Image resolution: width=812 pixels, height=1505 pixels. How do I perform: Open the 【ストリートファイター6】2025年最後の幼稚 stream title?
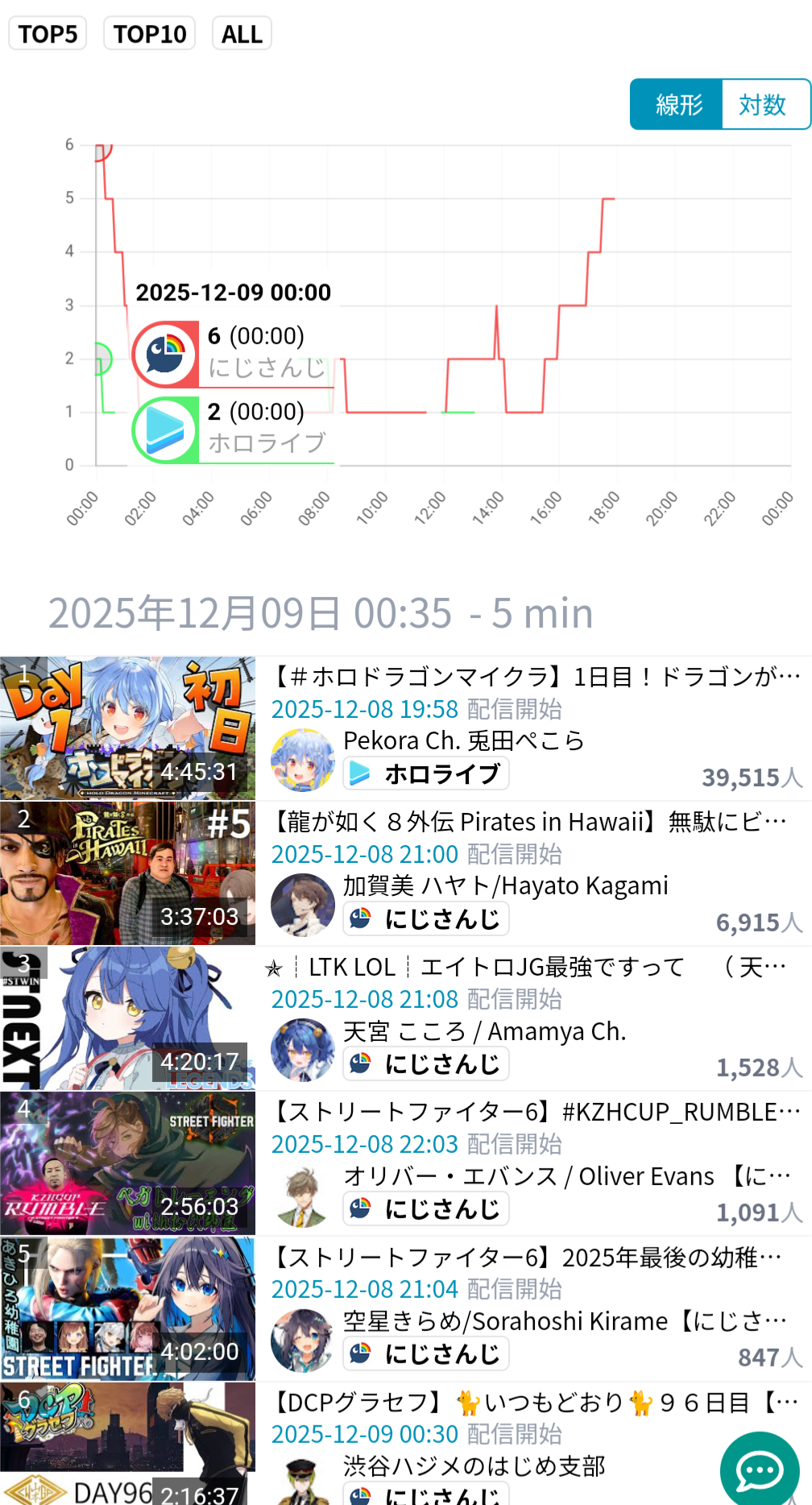point(528,1257)
